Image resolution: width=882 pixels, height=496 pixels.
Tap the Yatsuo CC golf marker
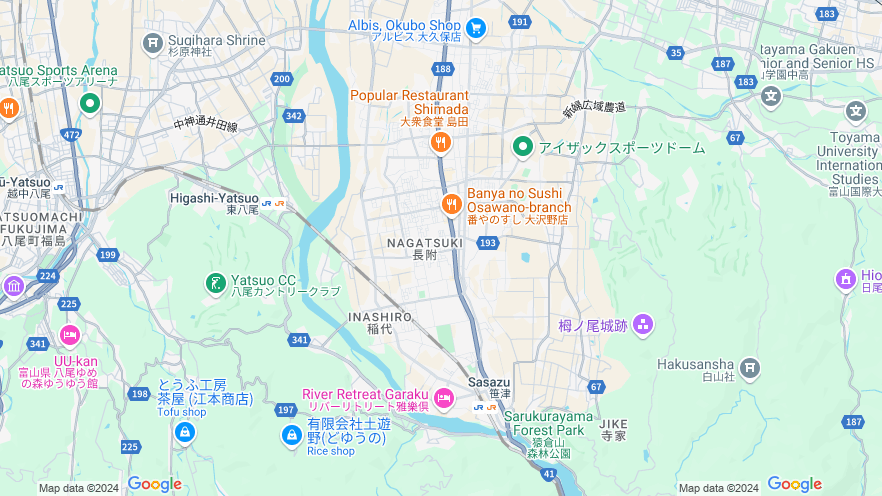(215, 284)
